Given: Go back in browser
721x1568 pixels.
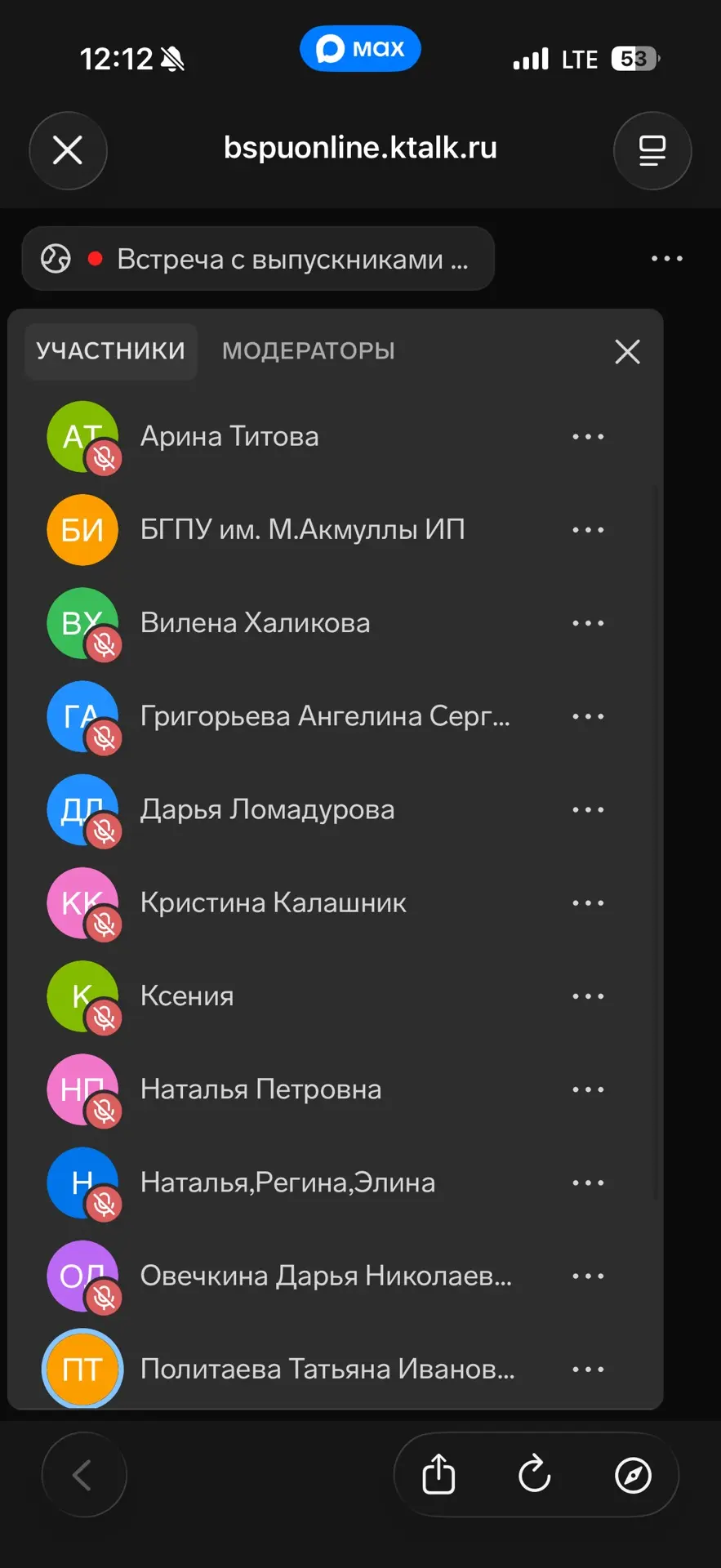Looking at the screenshot, I should click(x=84, y=1475).
